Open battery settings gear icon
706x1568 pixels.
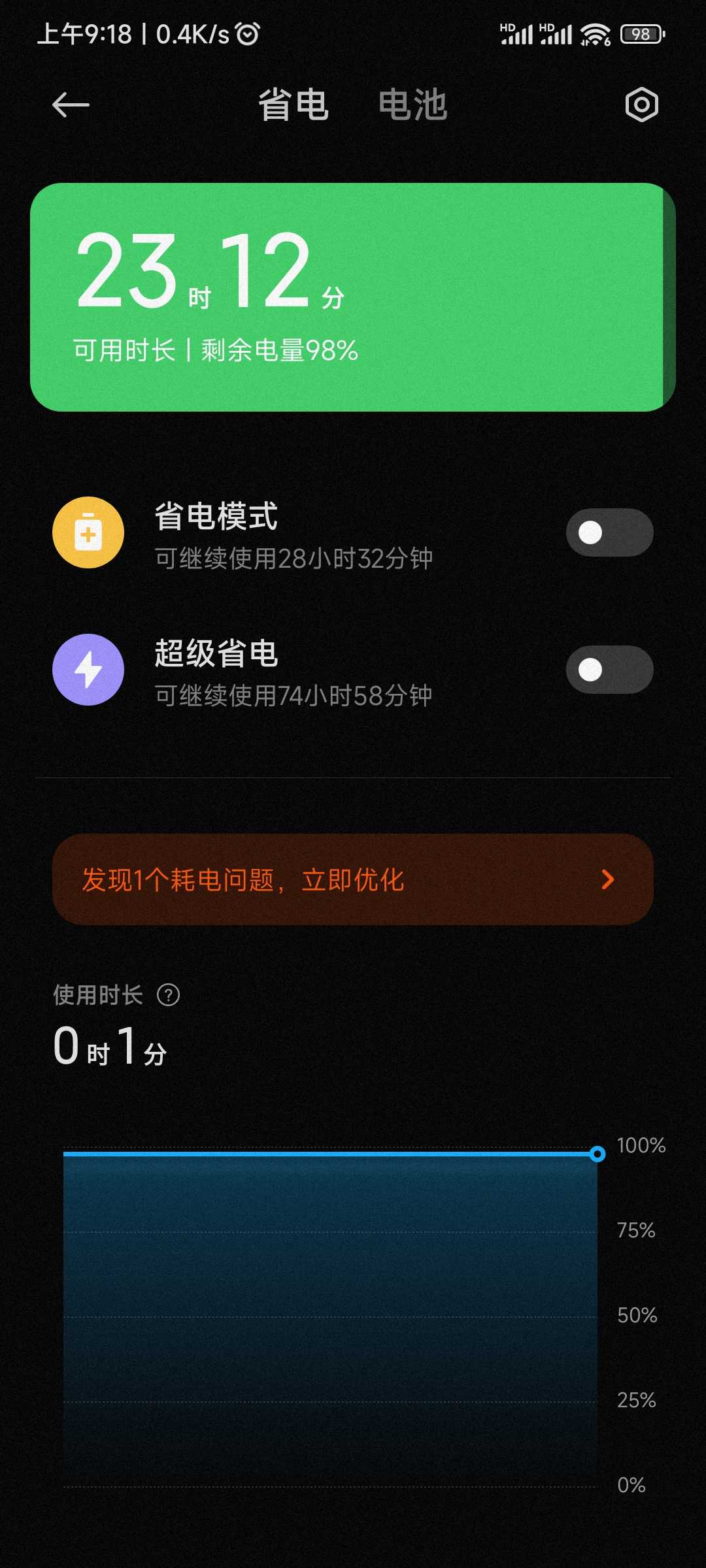coord(641,105)
